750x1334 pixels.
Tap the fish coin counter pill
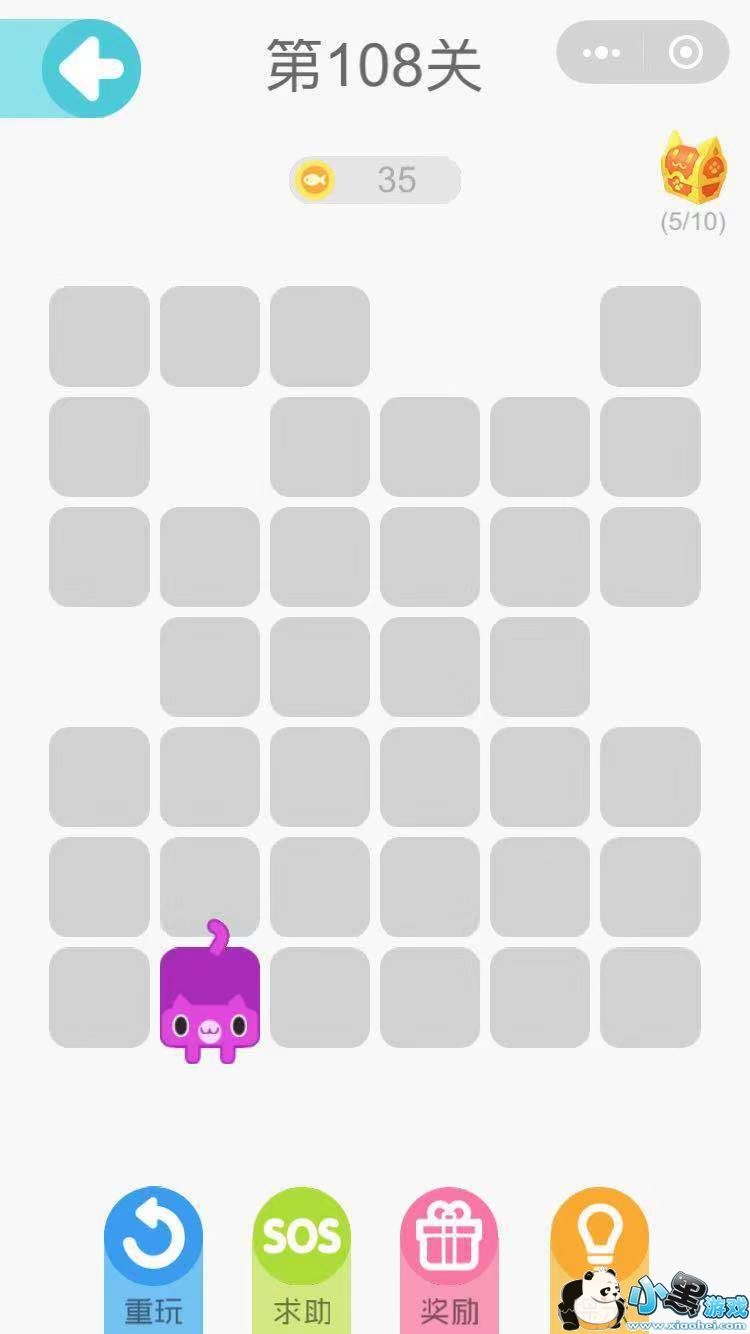375,180
